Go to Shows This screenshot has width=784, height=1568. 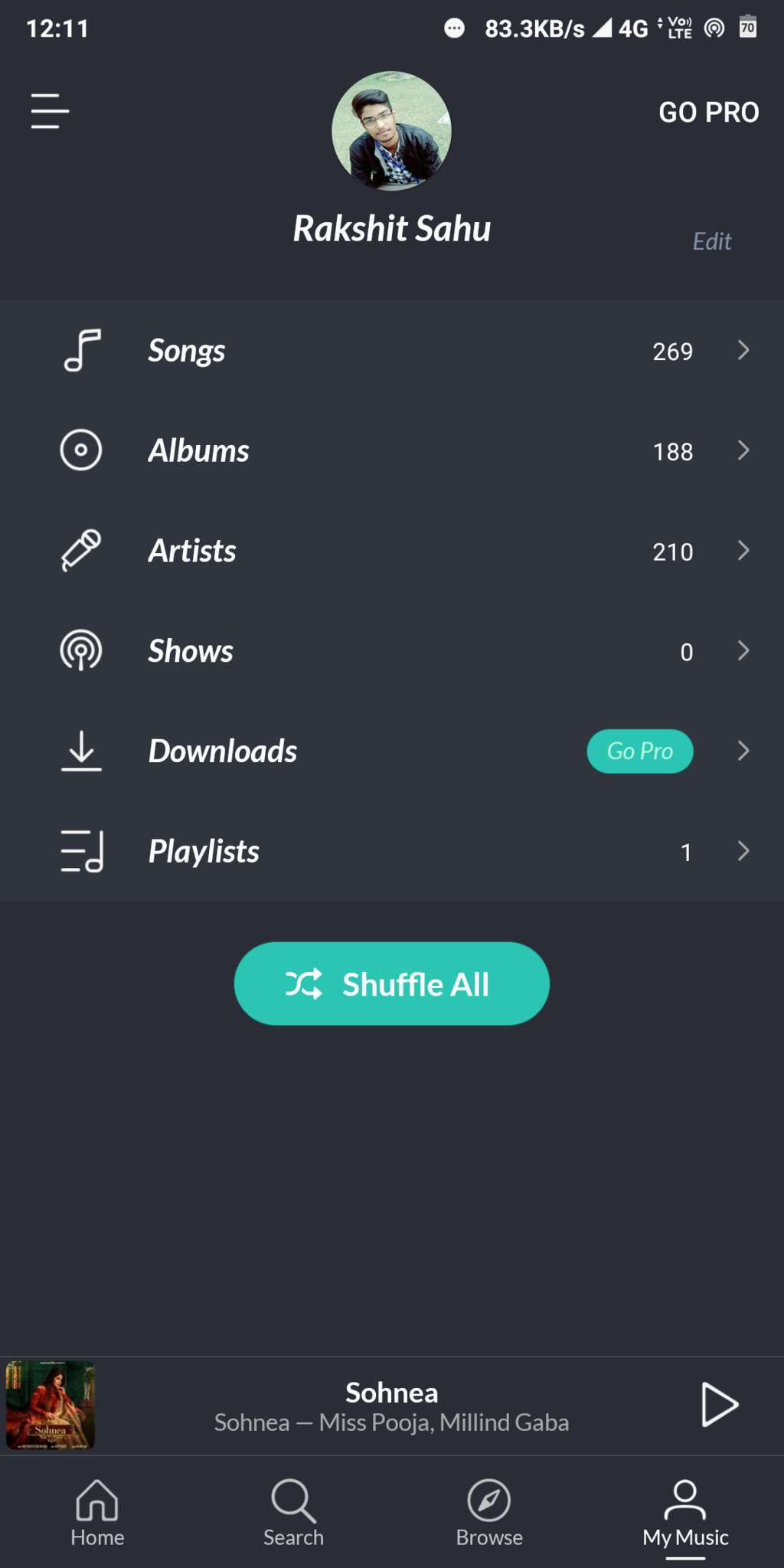(x=392, y=651)
